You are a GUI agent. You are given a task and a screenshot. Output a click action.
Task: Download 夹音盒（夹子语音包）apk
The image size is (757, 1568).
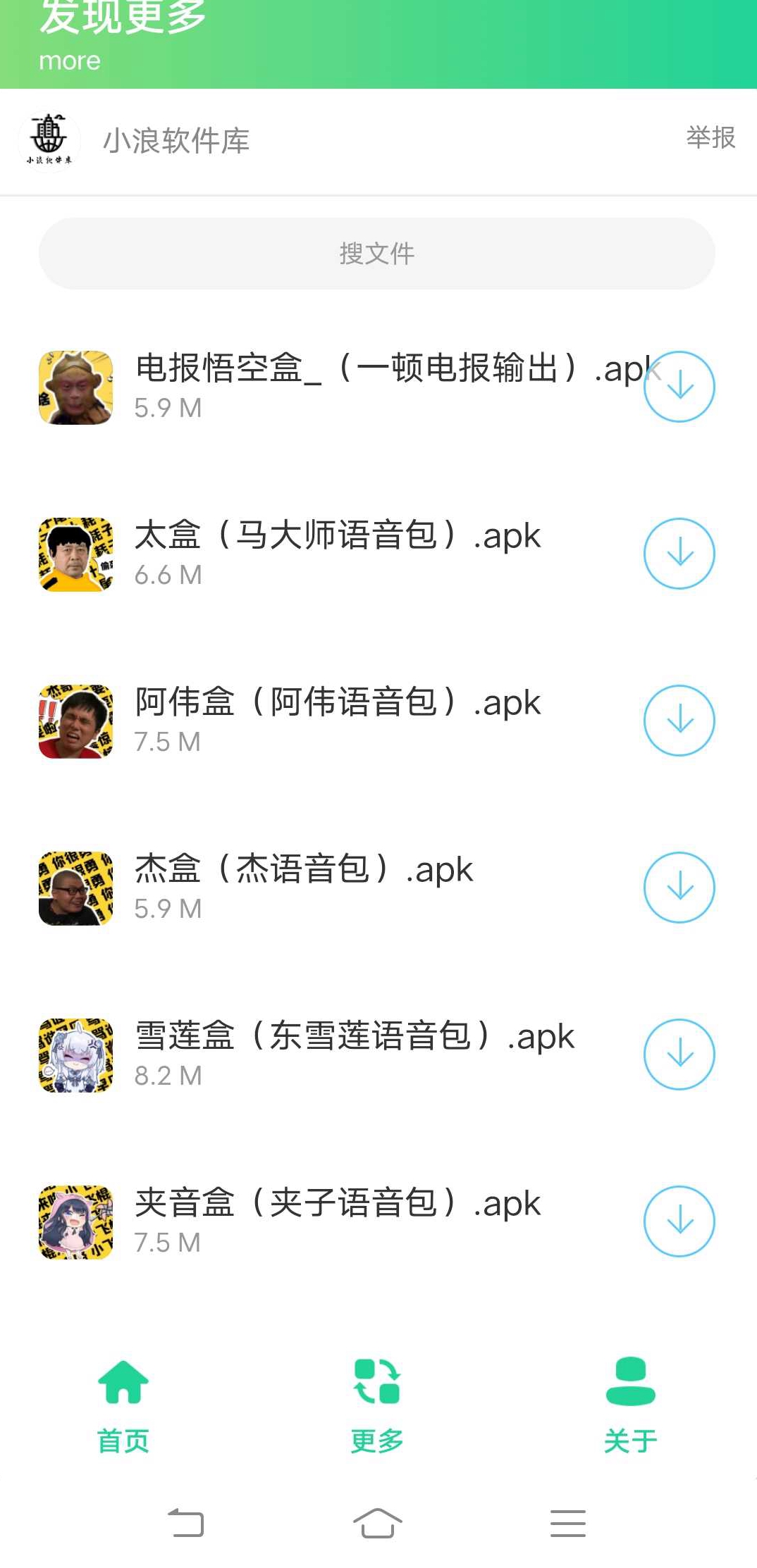679,1221
